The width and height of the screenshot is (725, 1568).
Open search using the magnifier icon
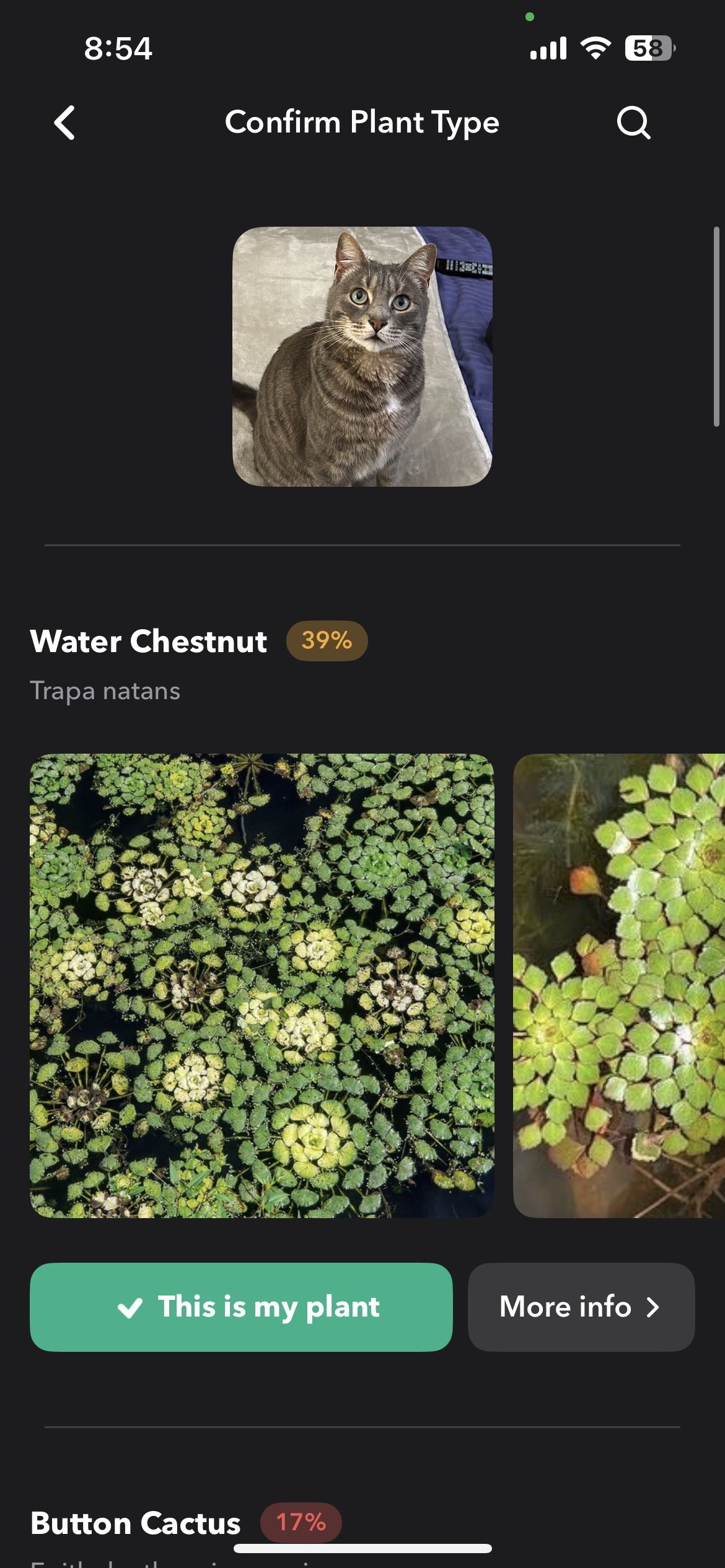click(633, 123)
